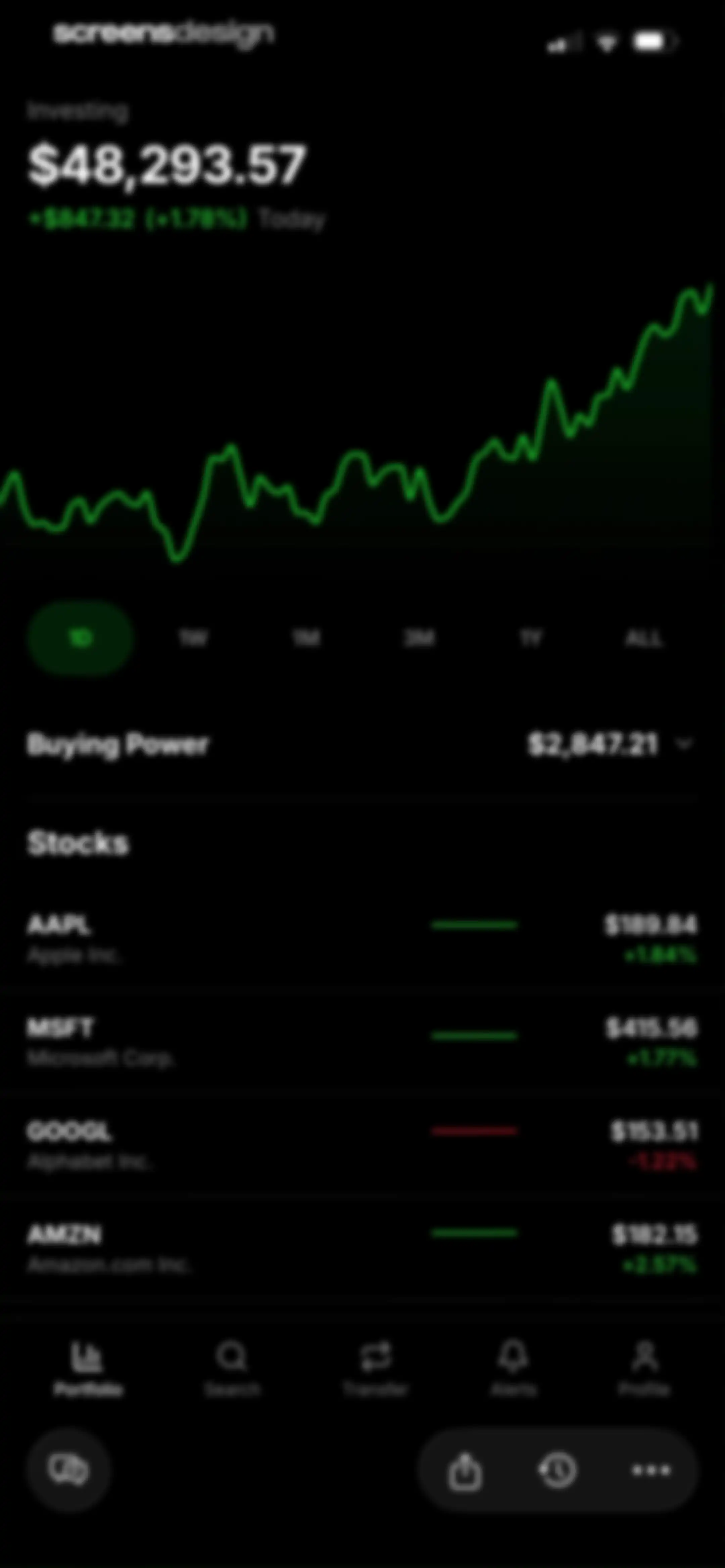Expand the Buying Power chevron
The image size is (725, 1568).
pos(685,744)
